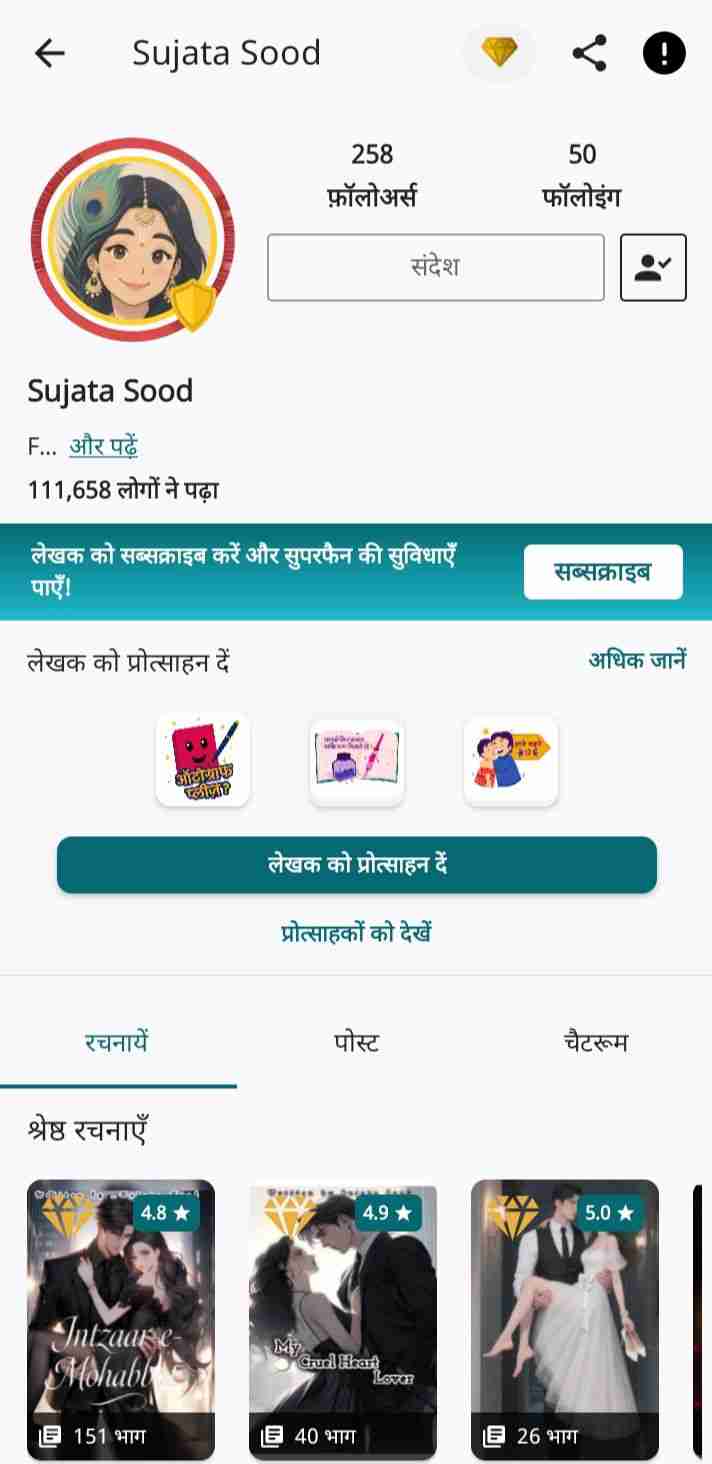Share Sujata Sood's profile

click(590, 53)
